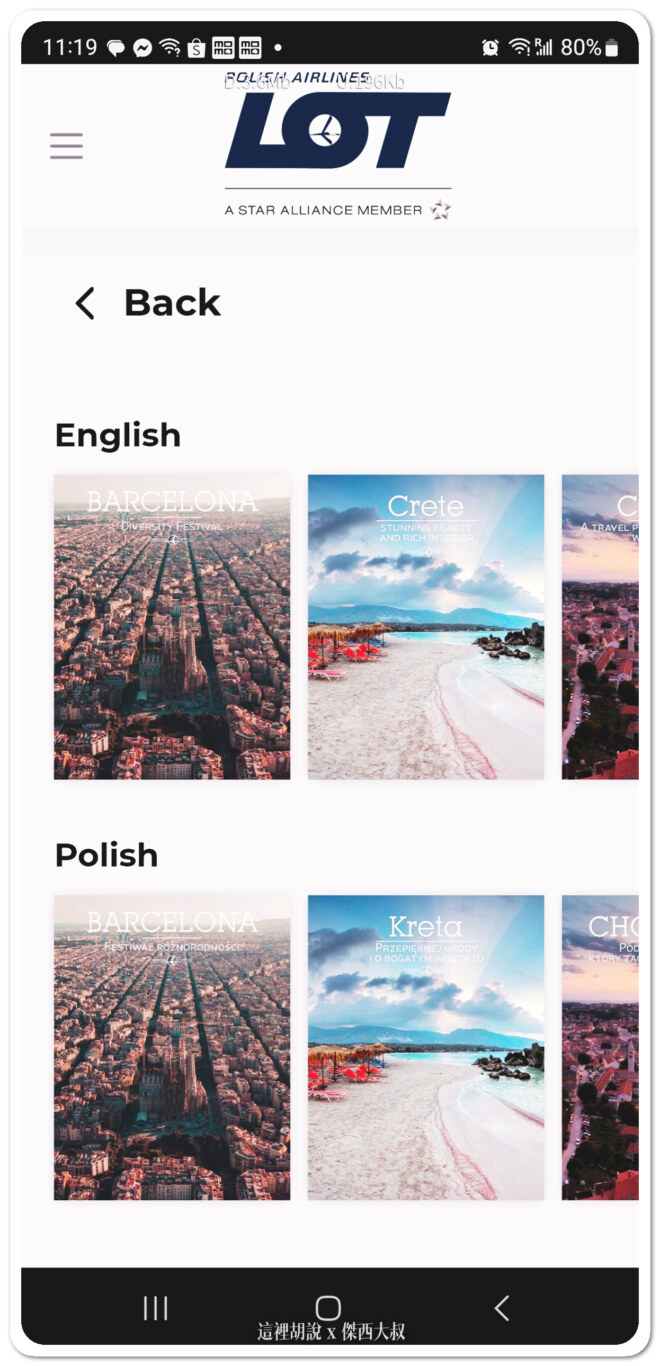Open the Polish Kreta magazine cover

(426, 1047)
